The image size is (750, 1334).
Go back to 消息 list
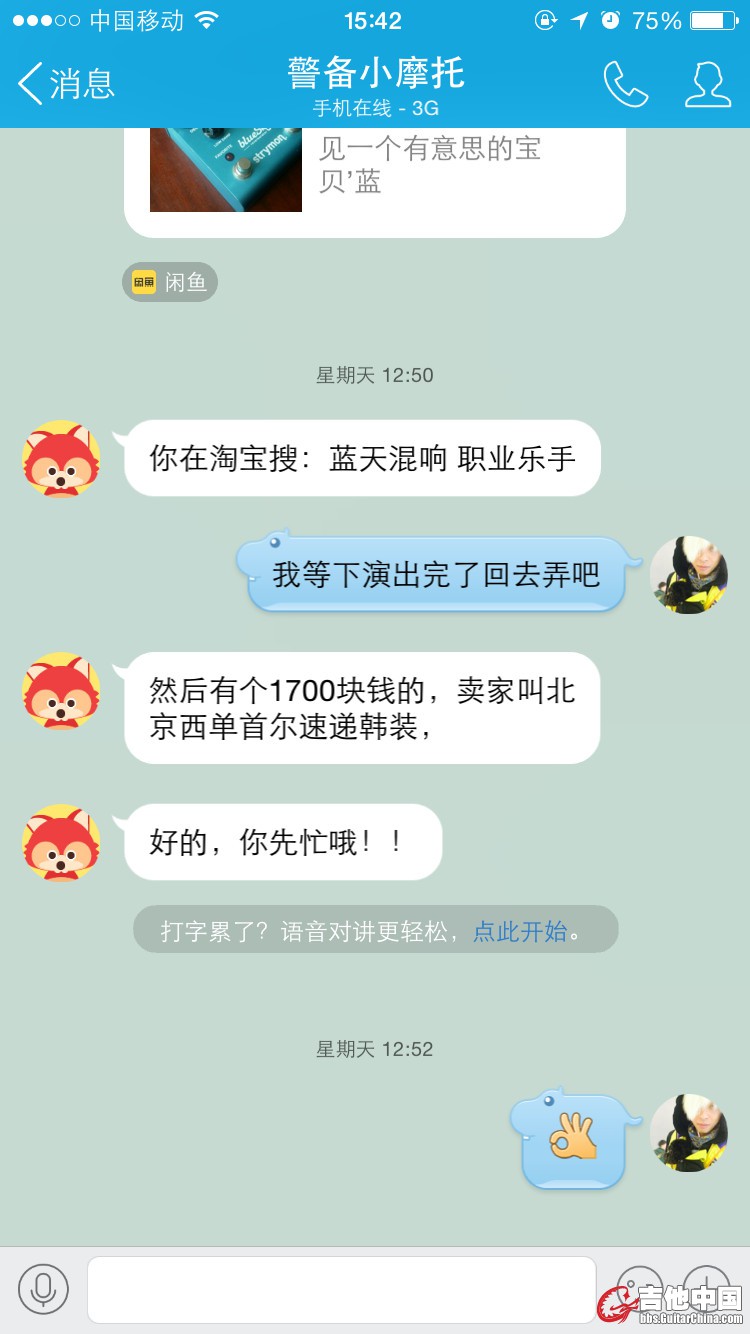pos(66,83)
